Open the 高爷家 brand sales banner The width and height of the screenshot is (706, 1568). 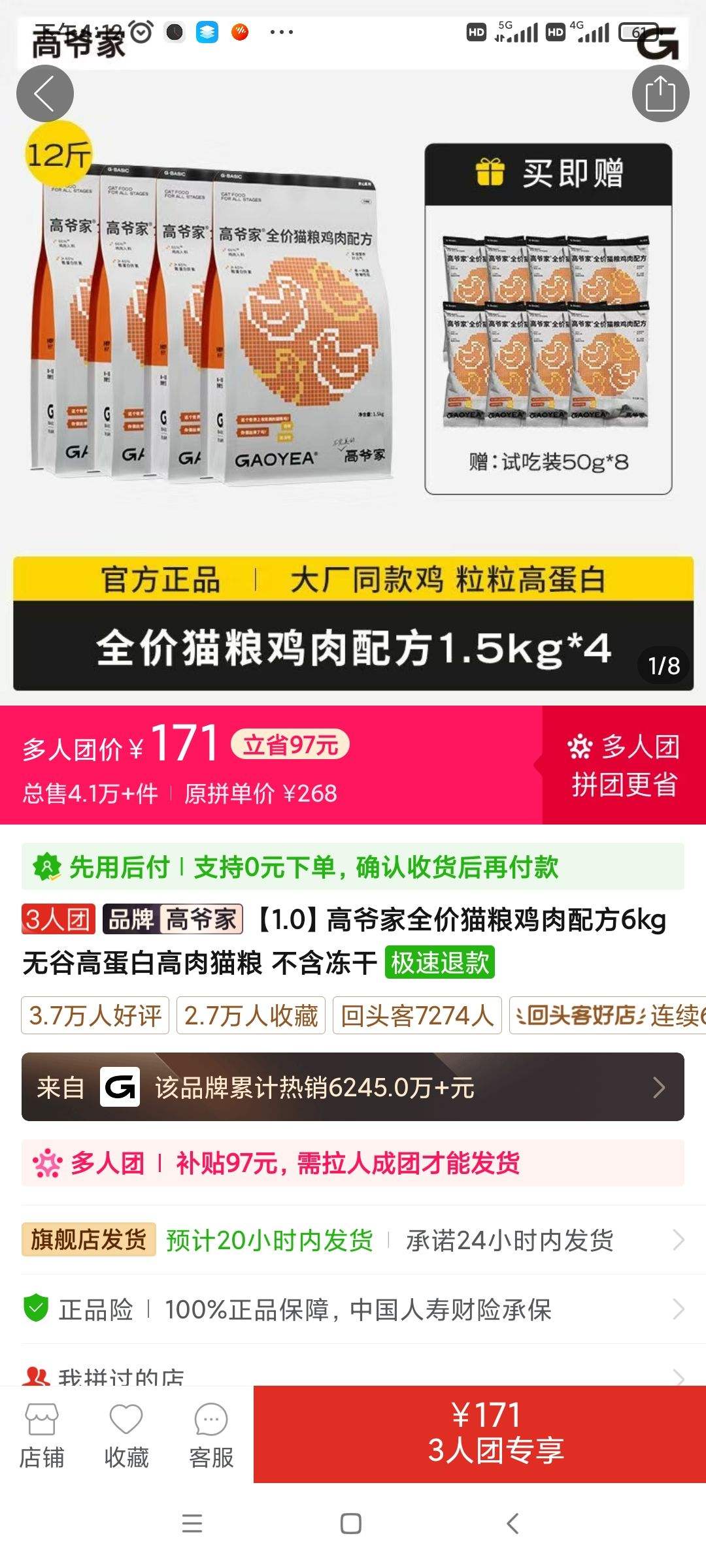click(353, 1087)
